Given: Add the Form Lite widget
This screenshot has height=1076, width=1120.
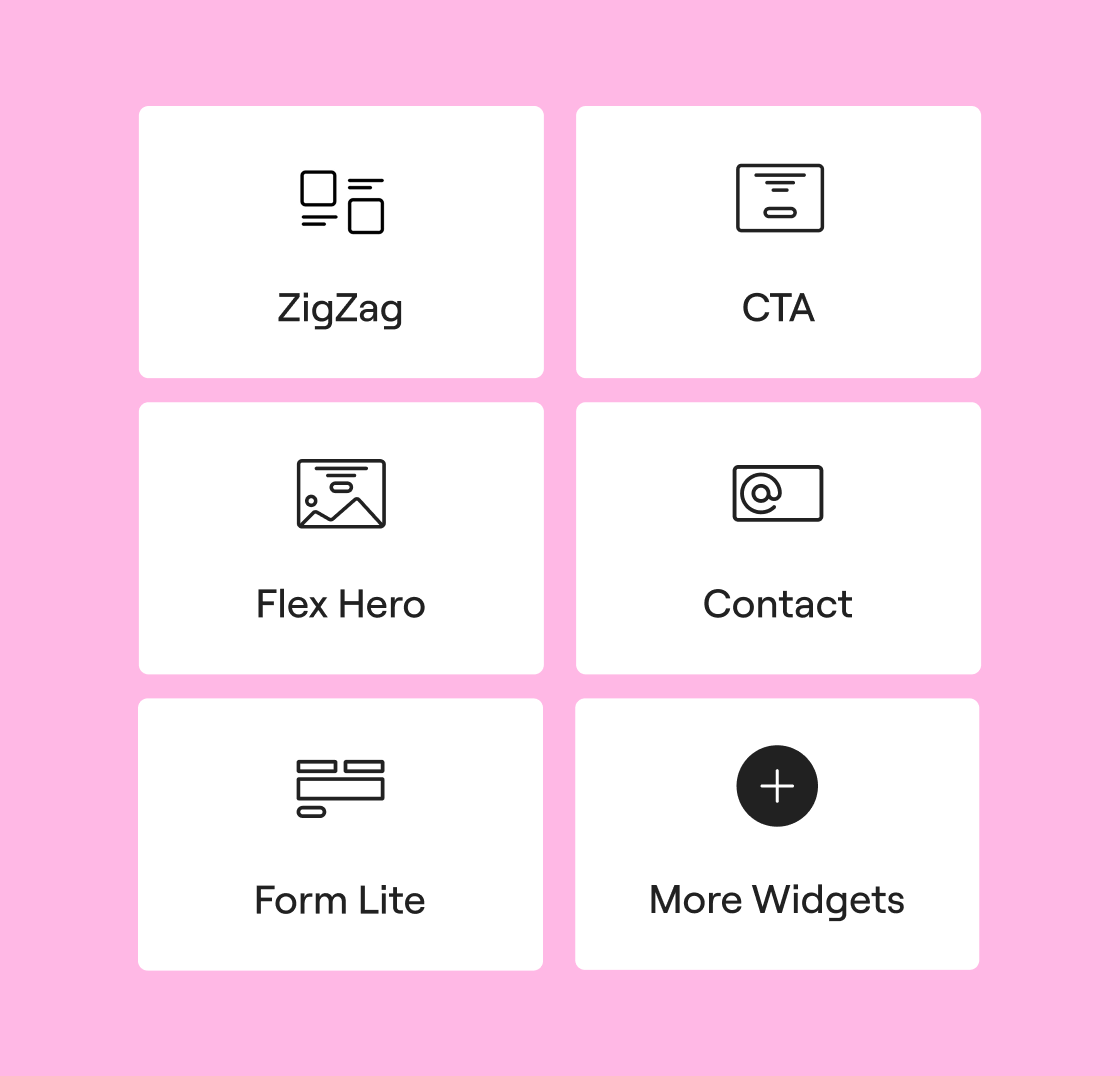Looking at the screenshot, I should (x=340, y=834).
